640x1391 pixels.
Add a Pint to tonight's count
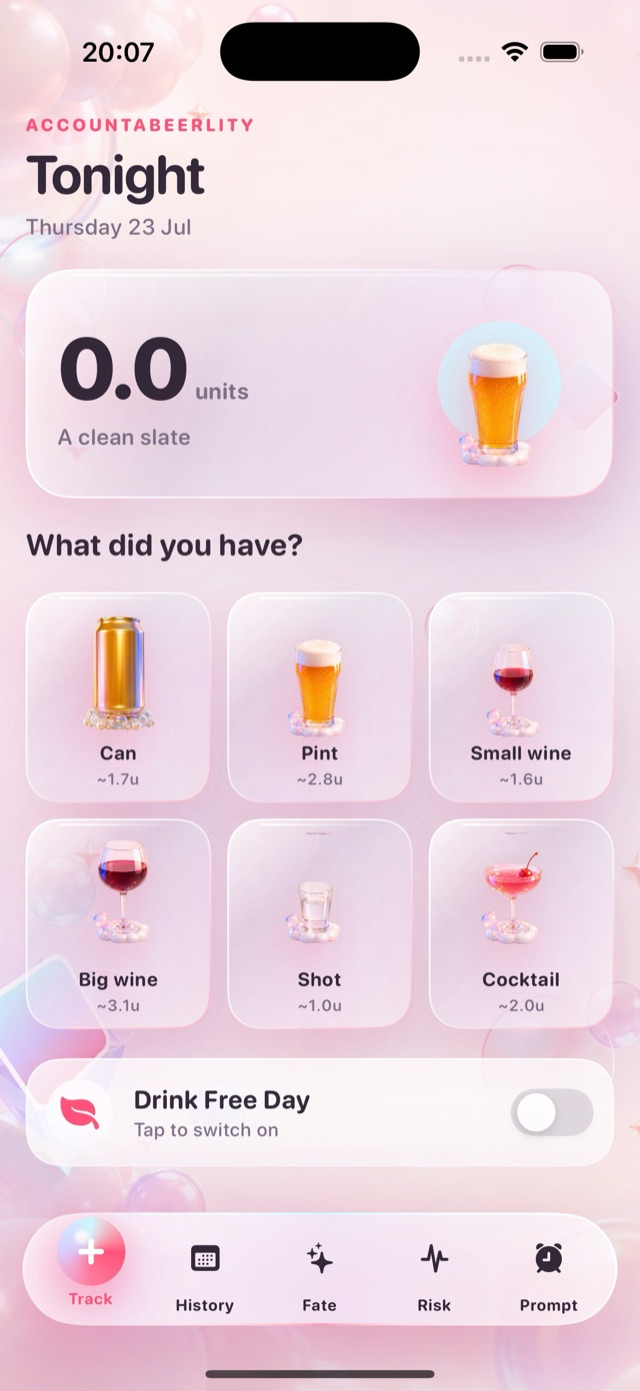tap(320, 697)
